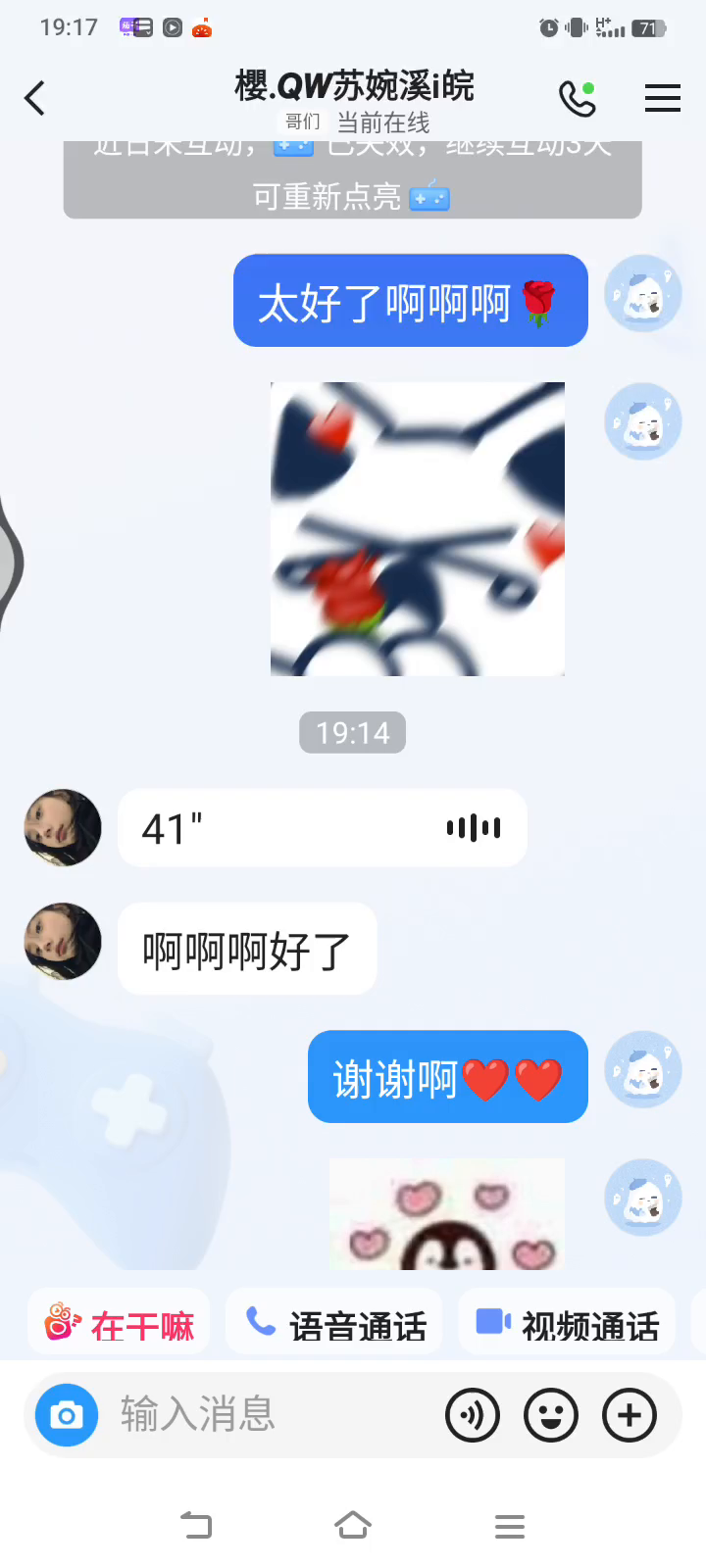The height and width of the screenshot is (1568, 706).
Task: Tap the 在干嘛 chip
Action: [119, 1325]
